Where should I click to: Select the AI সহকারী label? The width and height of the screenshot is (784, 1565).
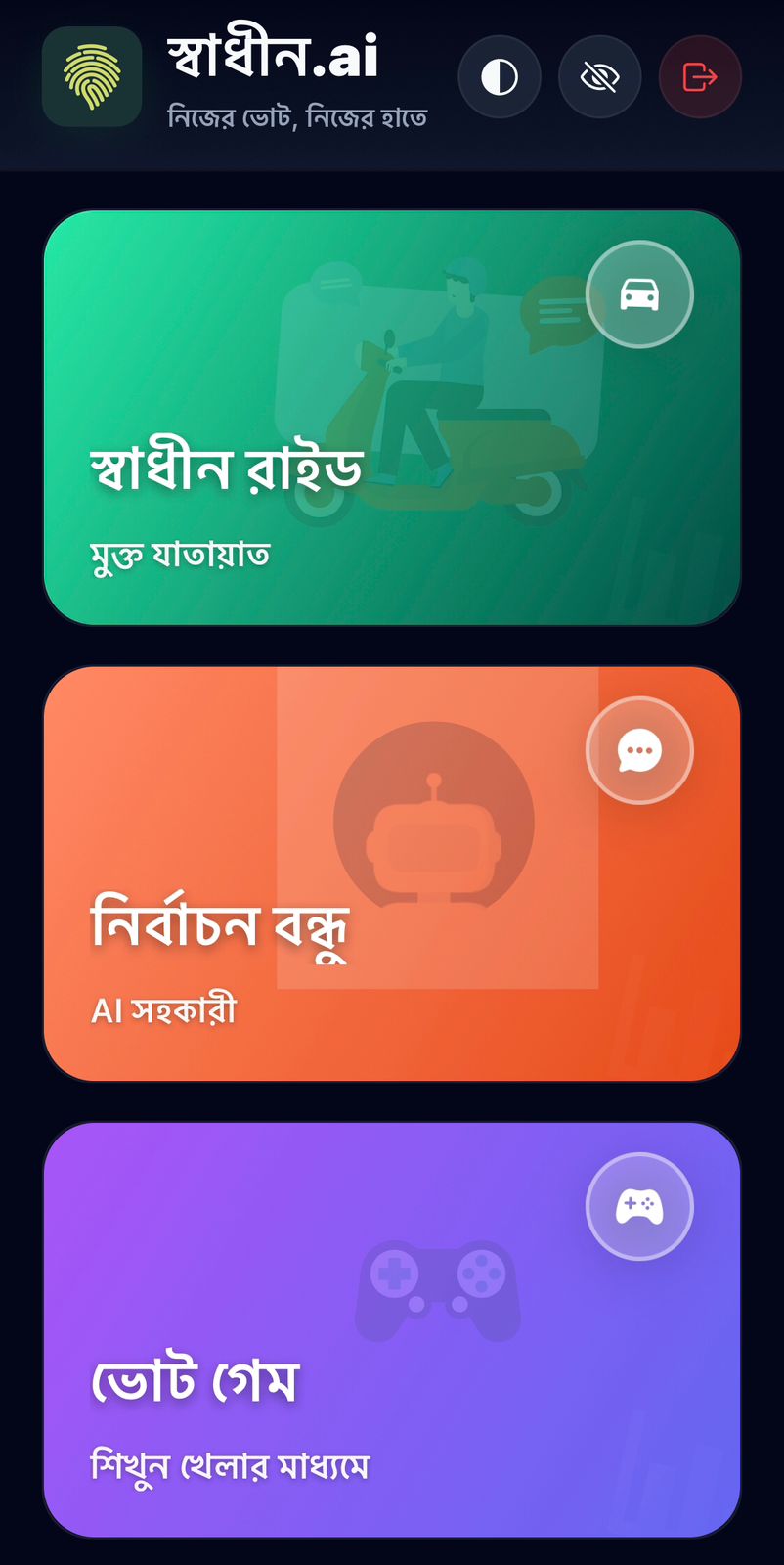click(x=164, y=1009)
